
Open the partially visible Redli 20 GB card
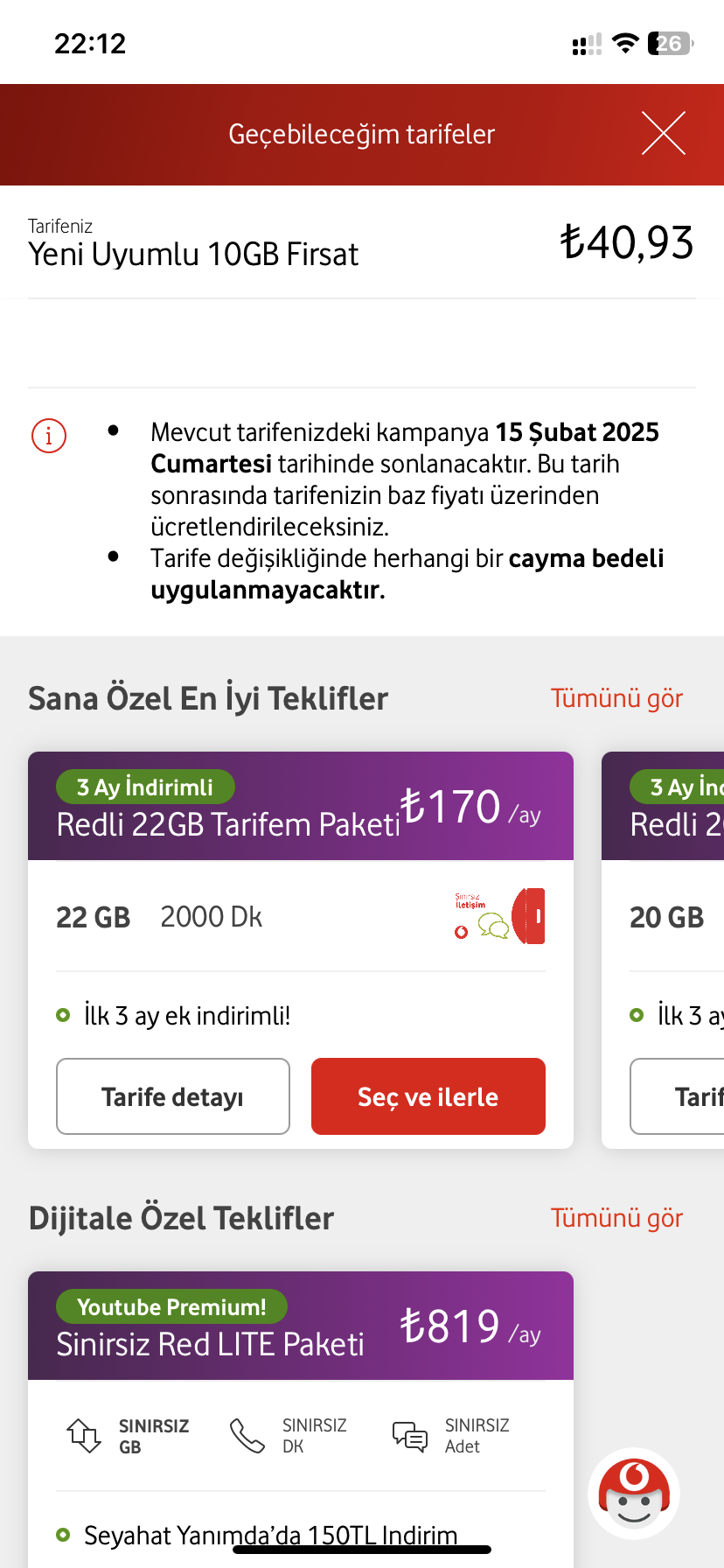tap(663, 949)
